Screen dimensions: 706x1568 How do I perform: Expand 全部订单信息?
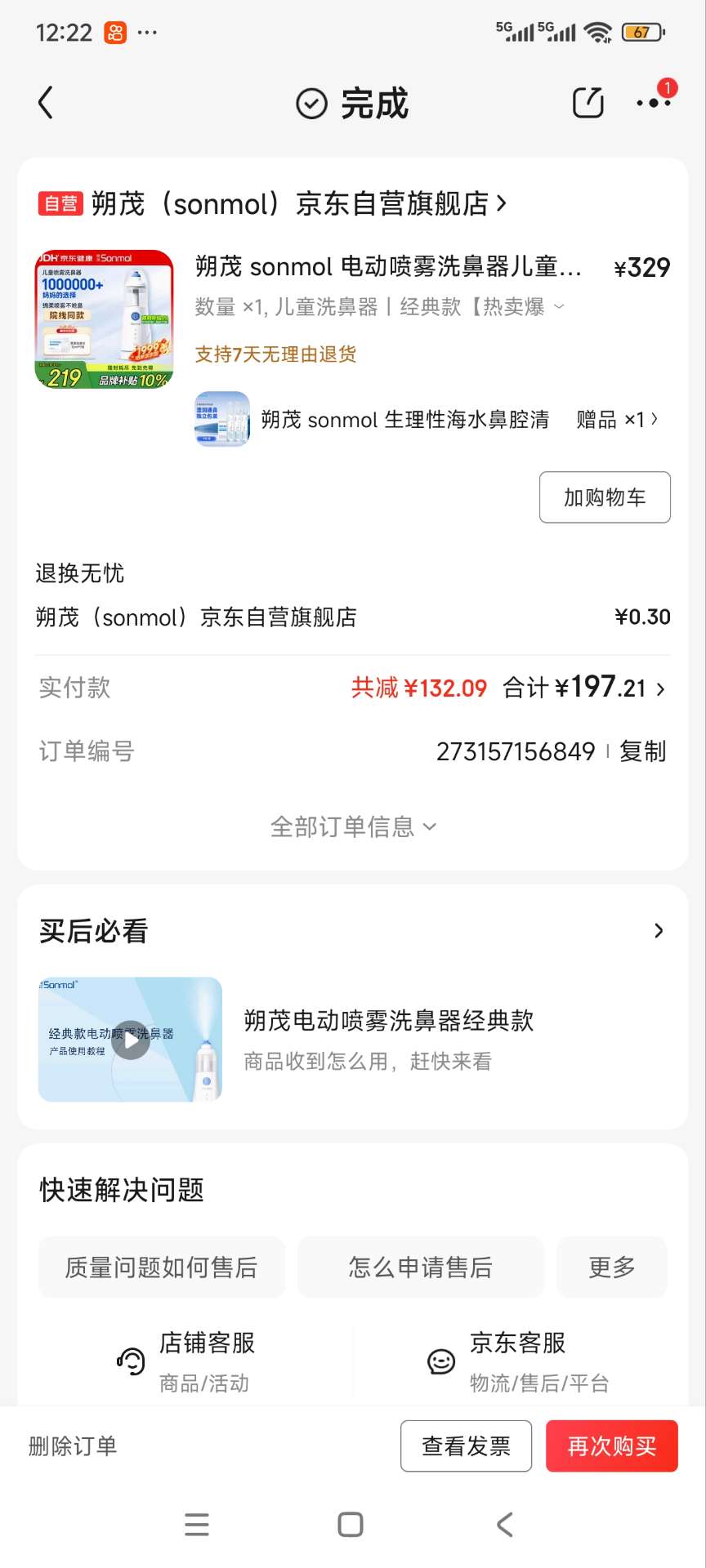coord(353,827)
